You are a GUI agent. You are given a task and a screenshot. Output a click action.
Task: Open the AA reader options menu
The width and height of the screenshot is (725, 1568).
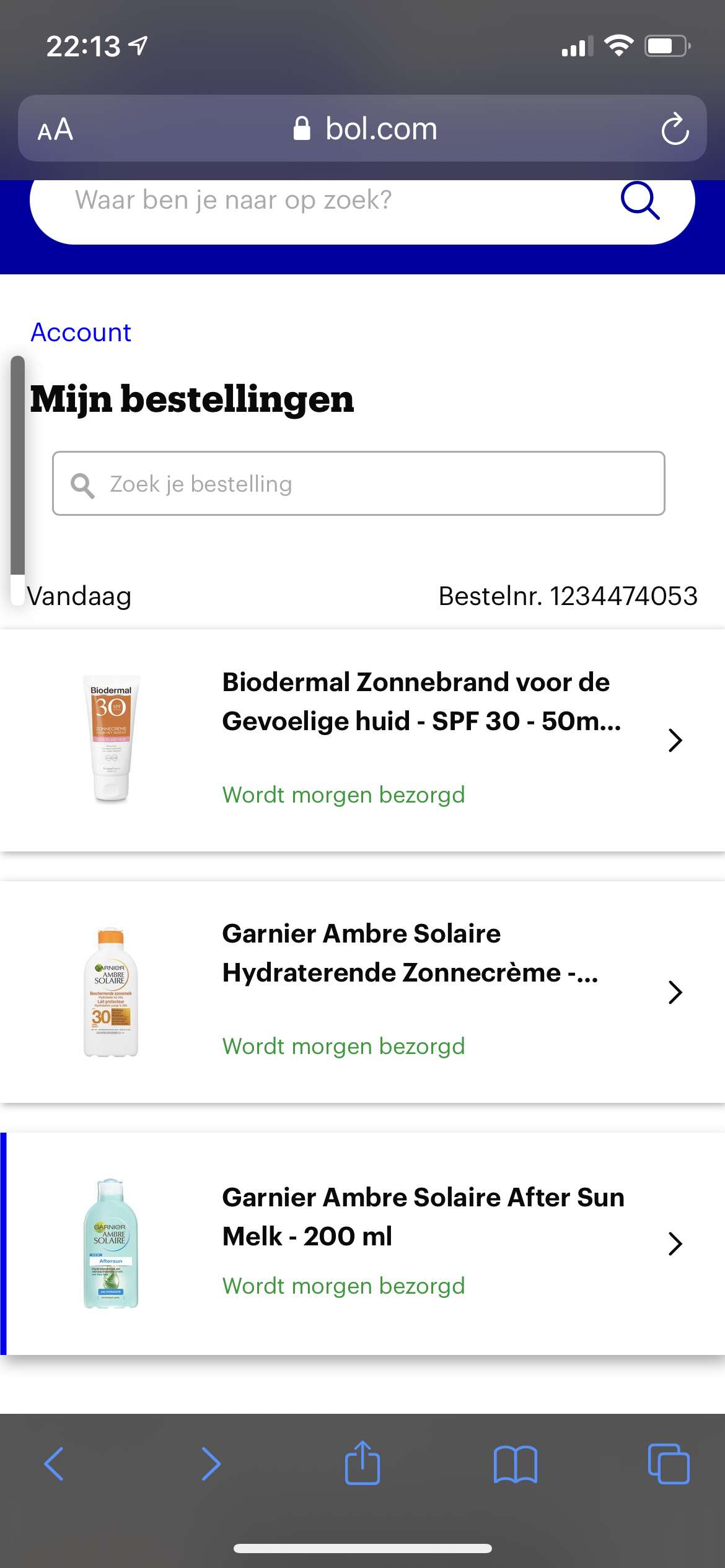[x=56, y=129]
